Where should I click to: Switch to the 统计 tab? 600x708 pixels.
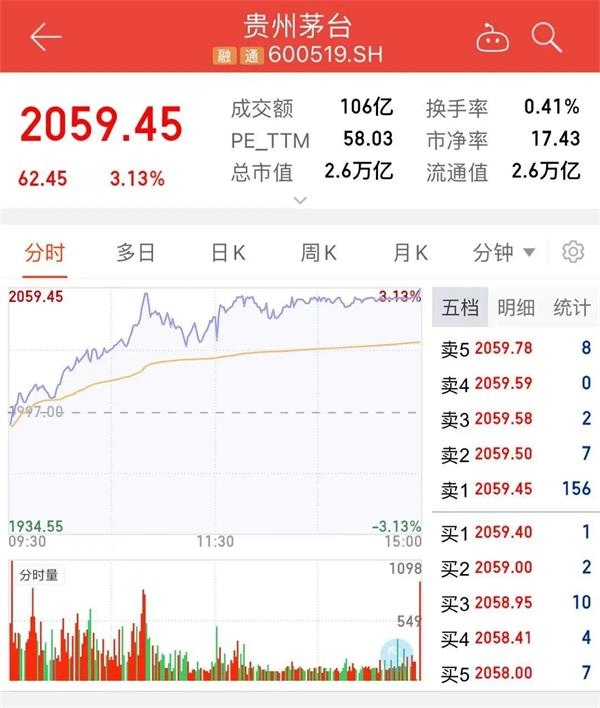tap(571, 308)
